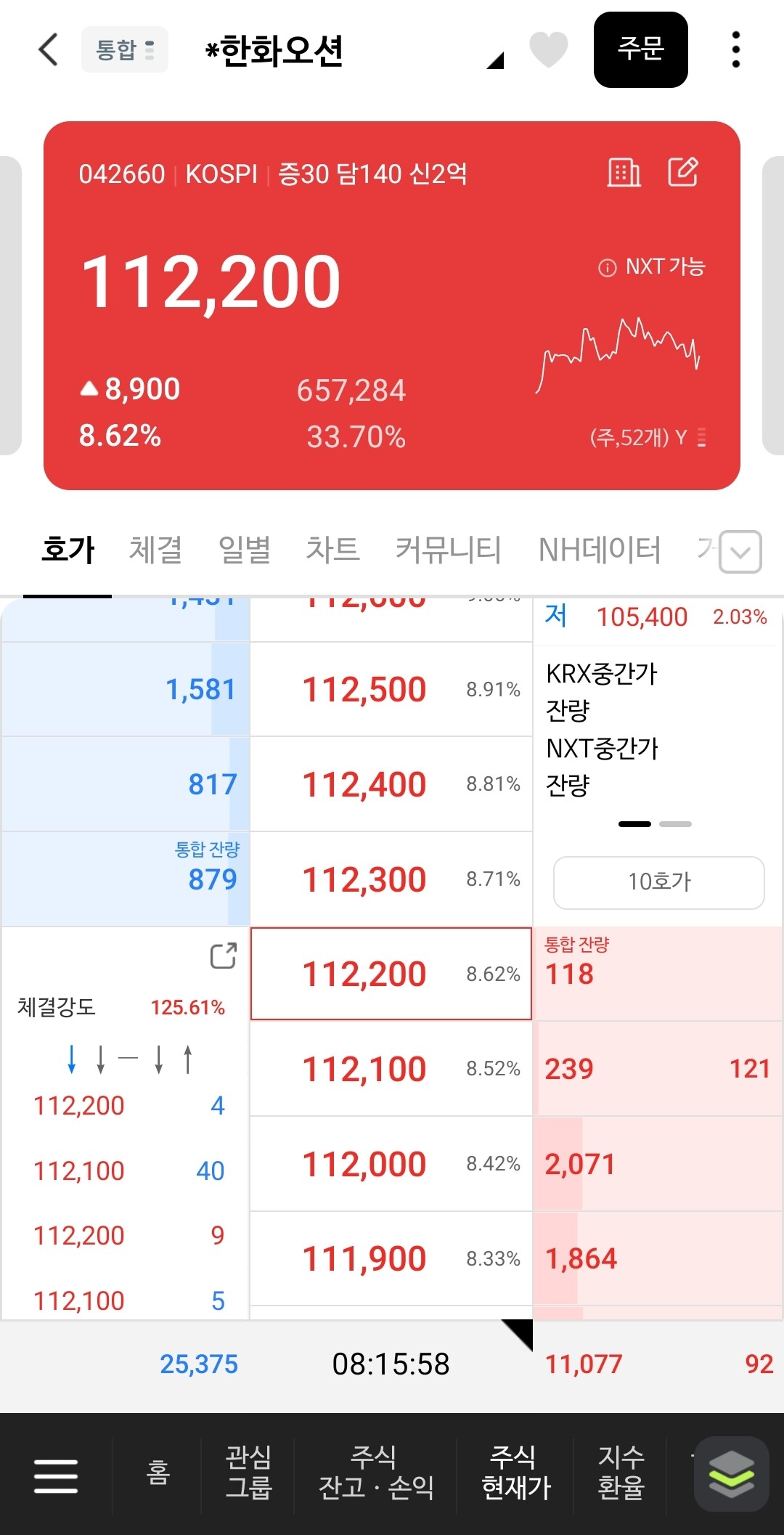
Task: Add 한화오션 to favorites with heart
Action: 549,50
